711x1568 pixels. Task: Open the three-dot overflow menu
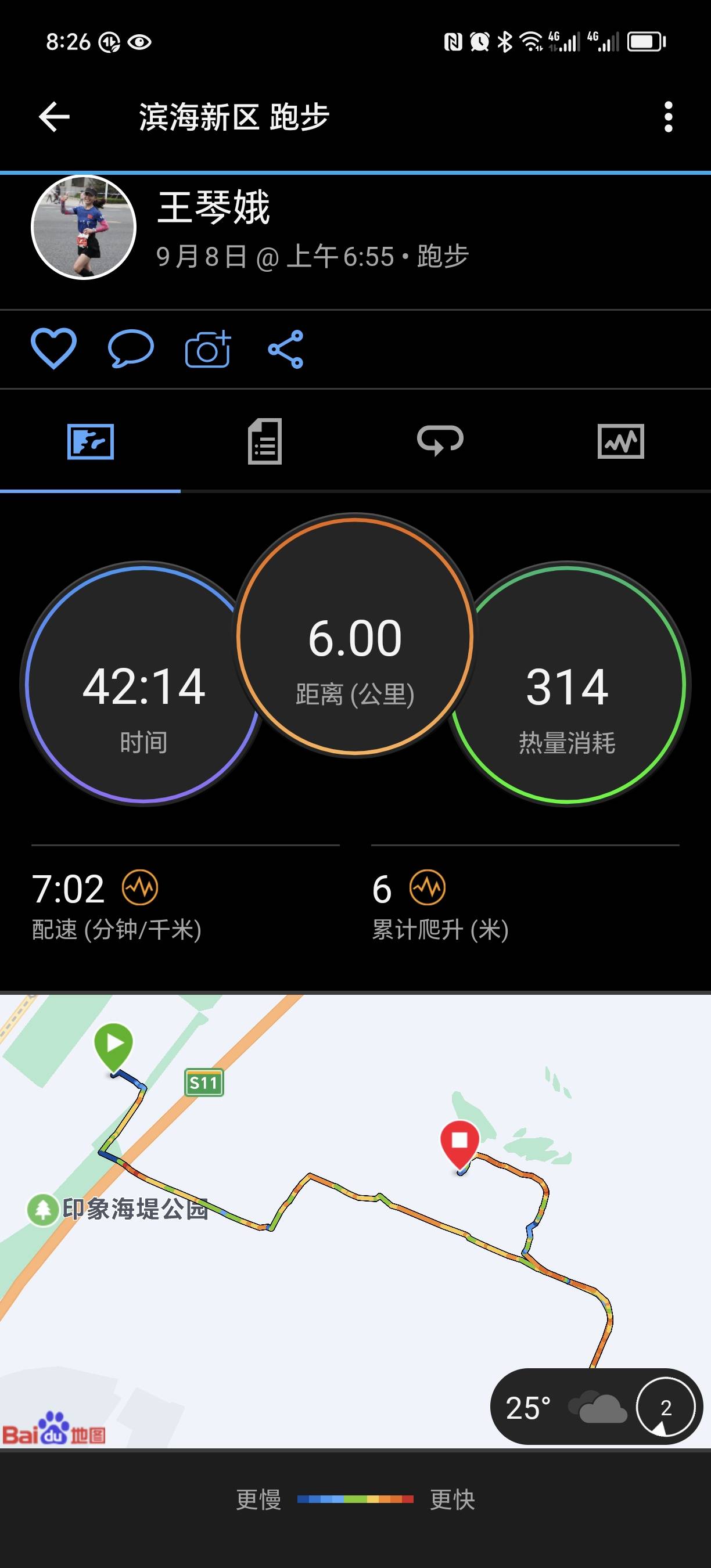668,117
